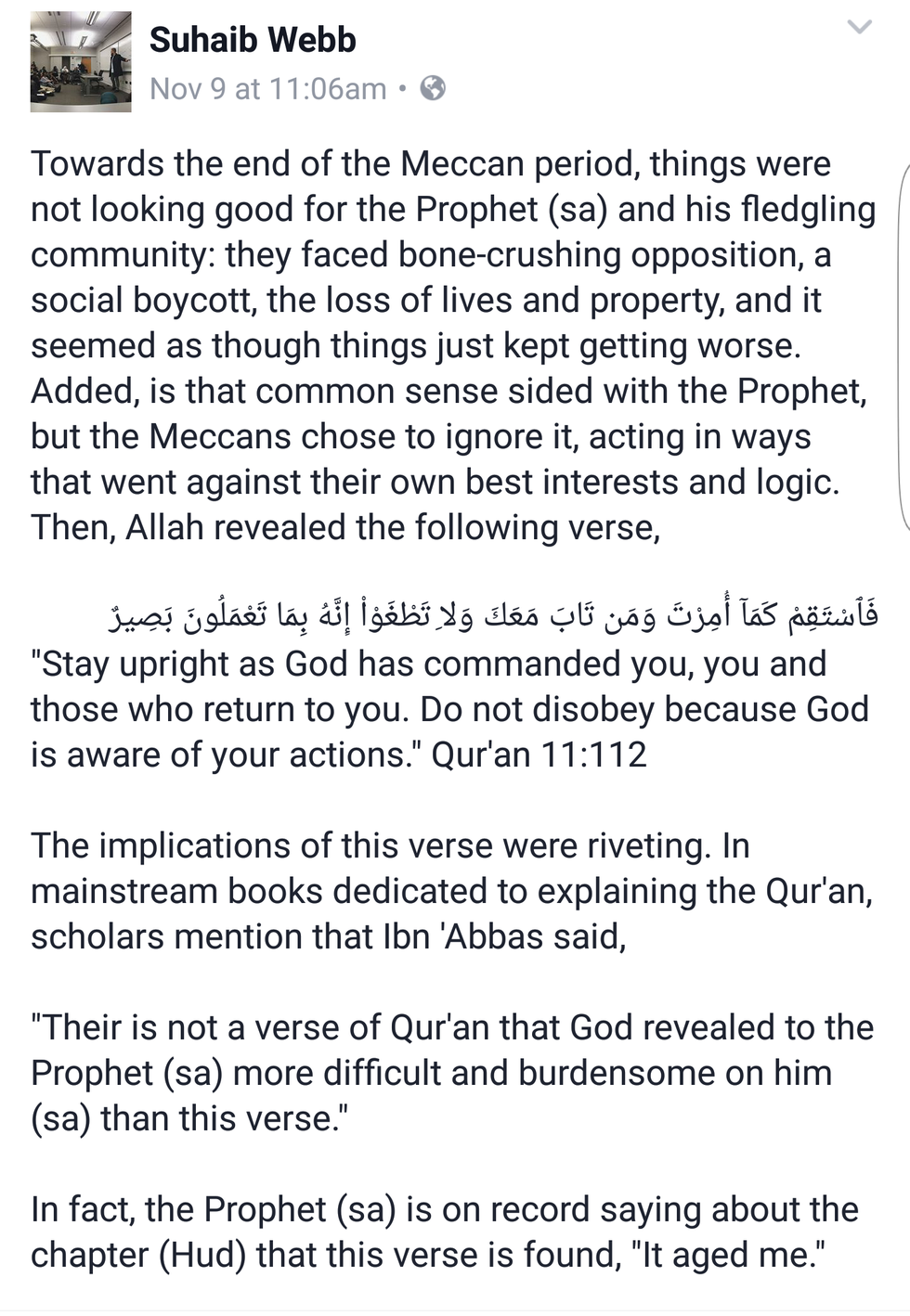Open Suhaib Webb's profile name link
Image resolution: width=910 pixels, height=1316 pixels.
click(252, 40)
